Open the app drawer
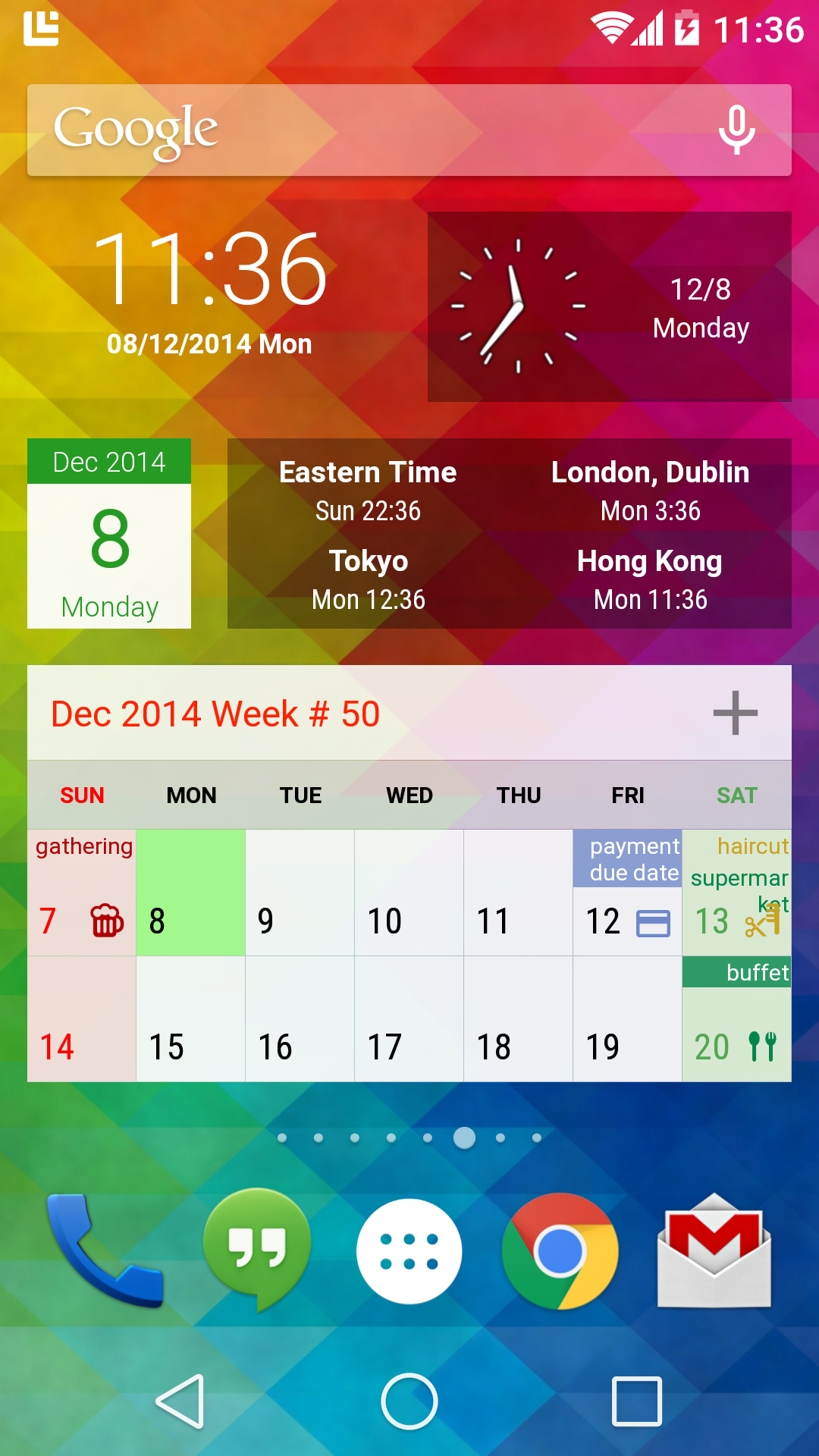The width and height of the screenshot is (819, 1456). [x=409, y=1251]
